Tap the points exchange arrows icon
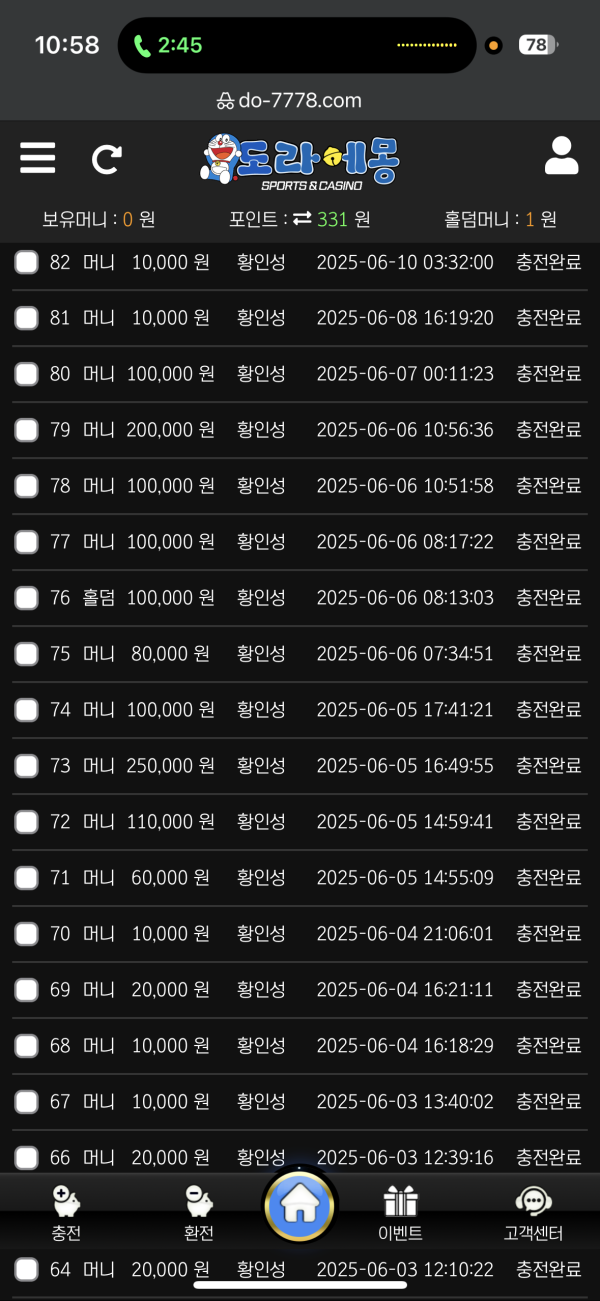Viewport: 600px width, 1301px height. 302,219
